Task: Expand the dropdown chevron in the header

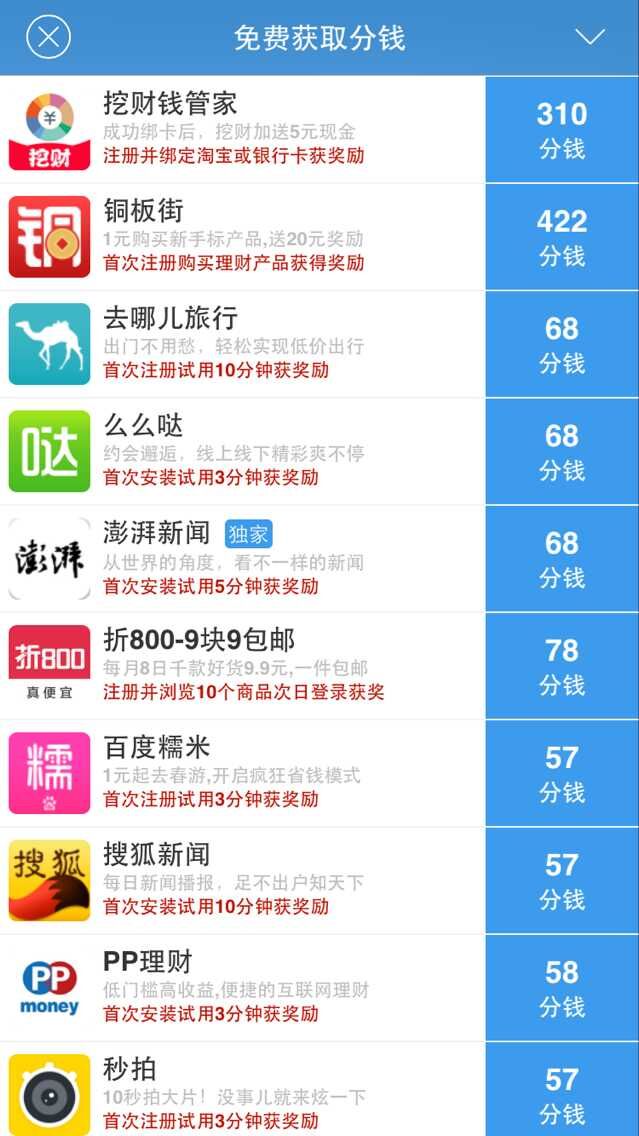Action: click(589, 37)
